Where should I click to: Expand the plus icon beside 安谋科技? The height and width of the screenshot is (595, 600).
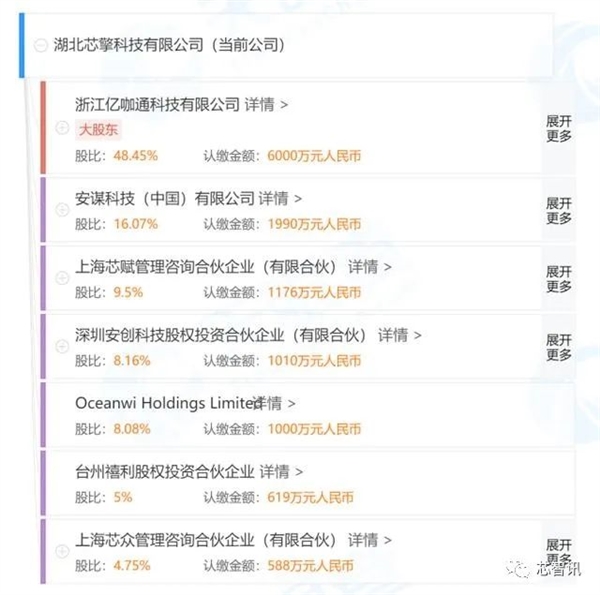point(63,210)
